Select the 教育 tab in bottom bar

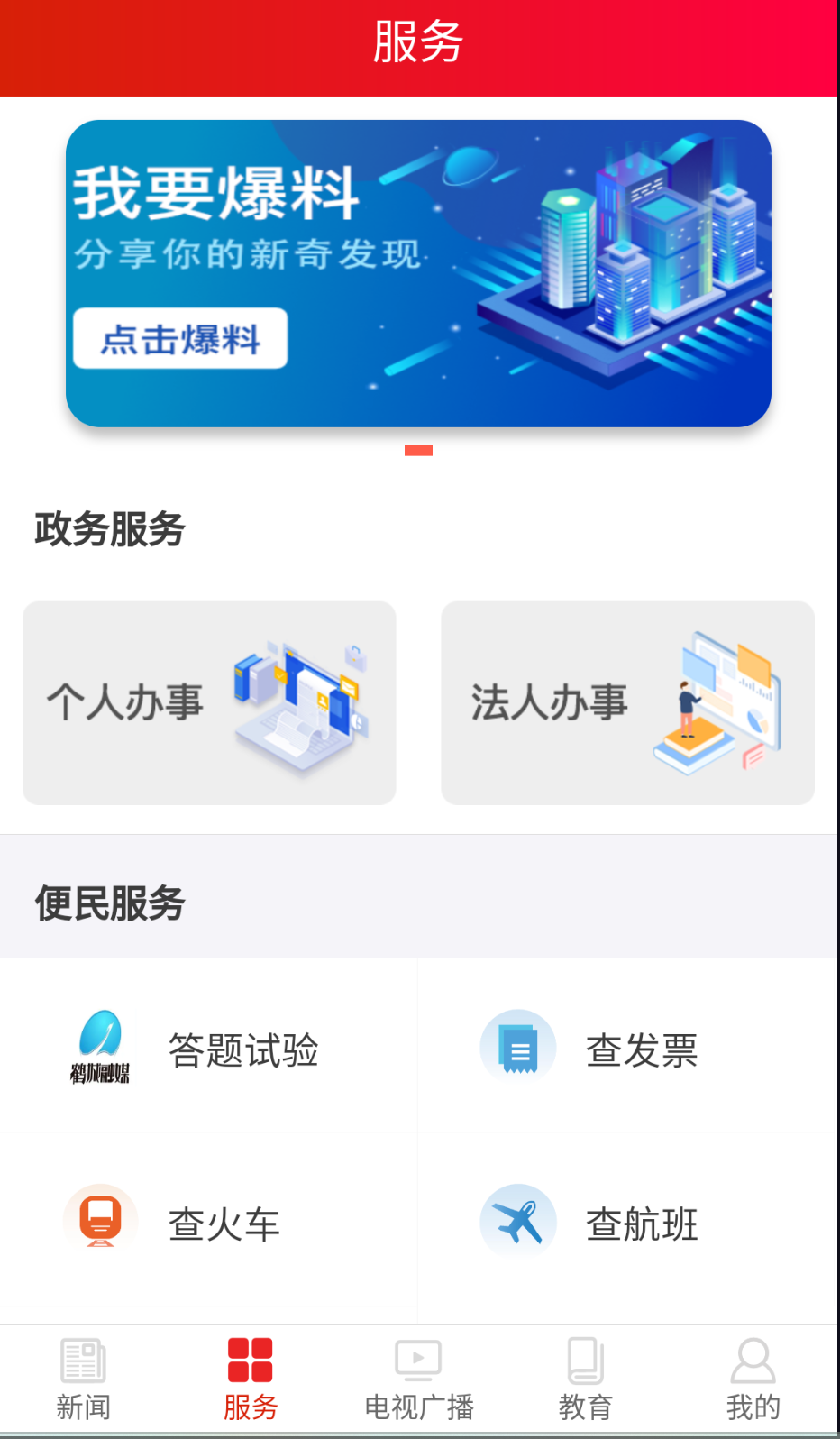[x=586, y=1379]
